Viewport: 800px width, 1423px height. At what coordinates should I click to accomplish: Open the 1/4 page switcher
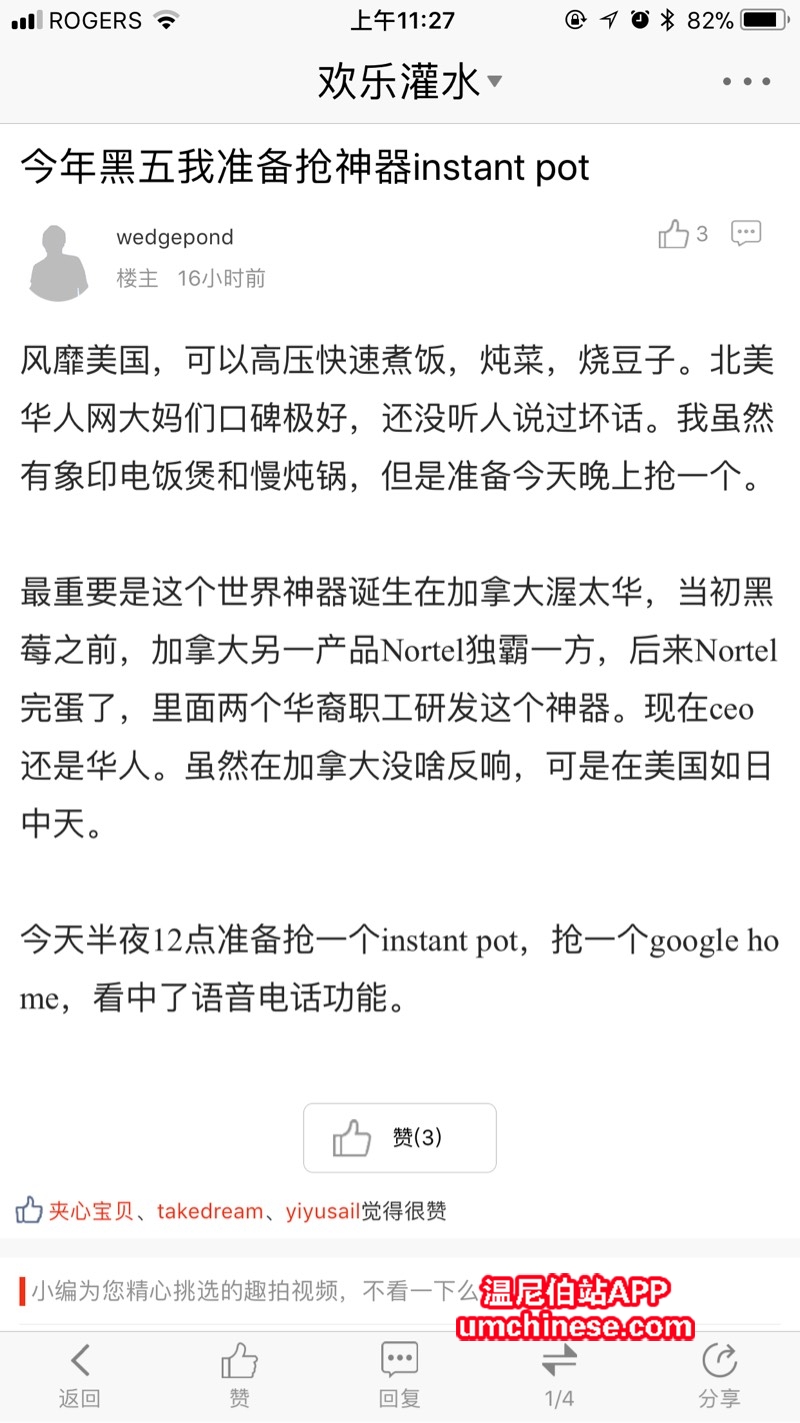(560, 1377)
